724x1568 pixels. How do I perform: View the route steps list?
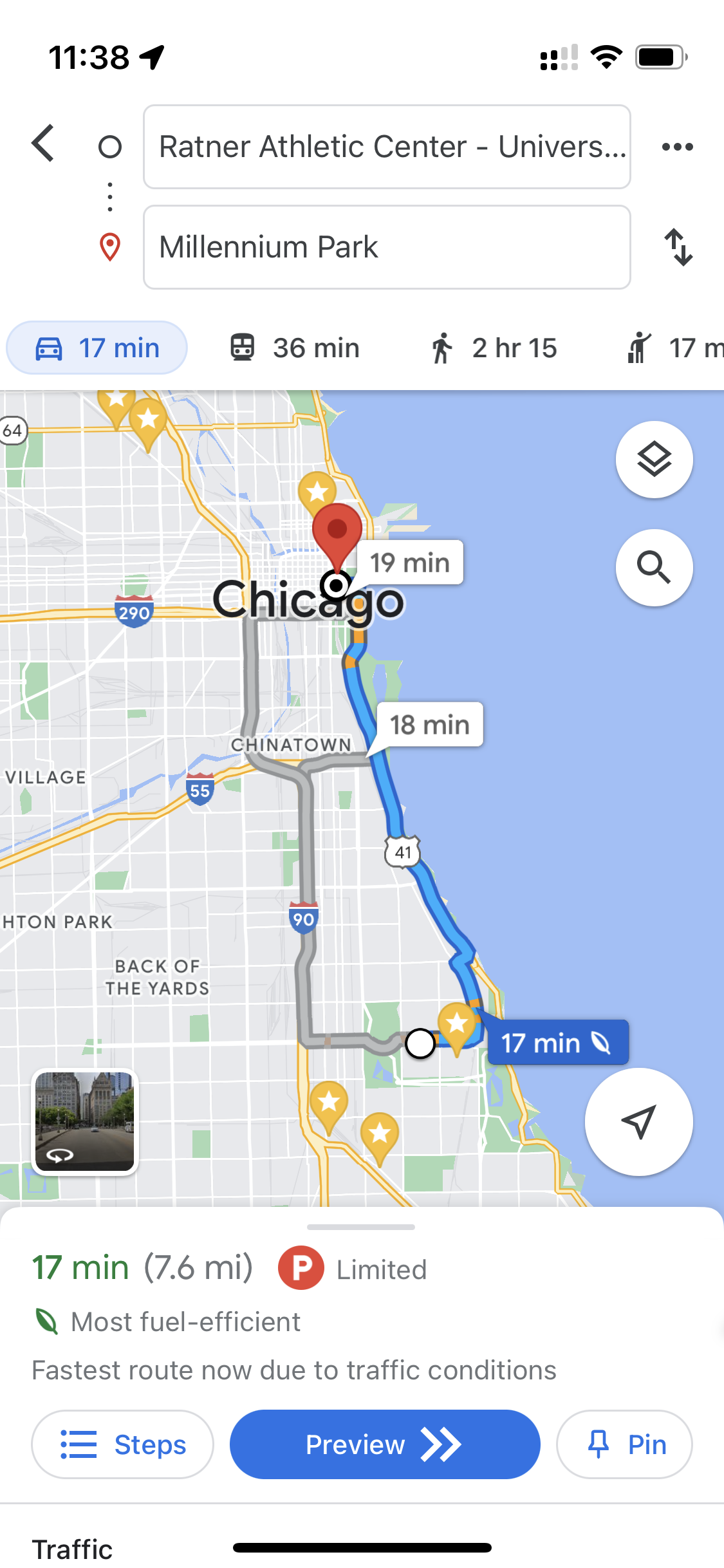(x=122, y=1444)
